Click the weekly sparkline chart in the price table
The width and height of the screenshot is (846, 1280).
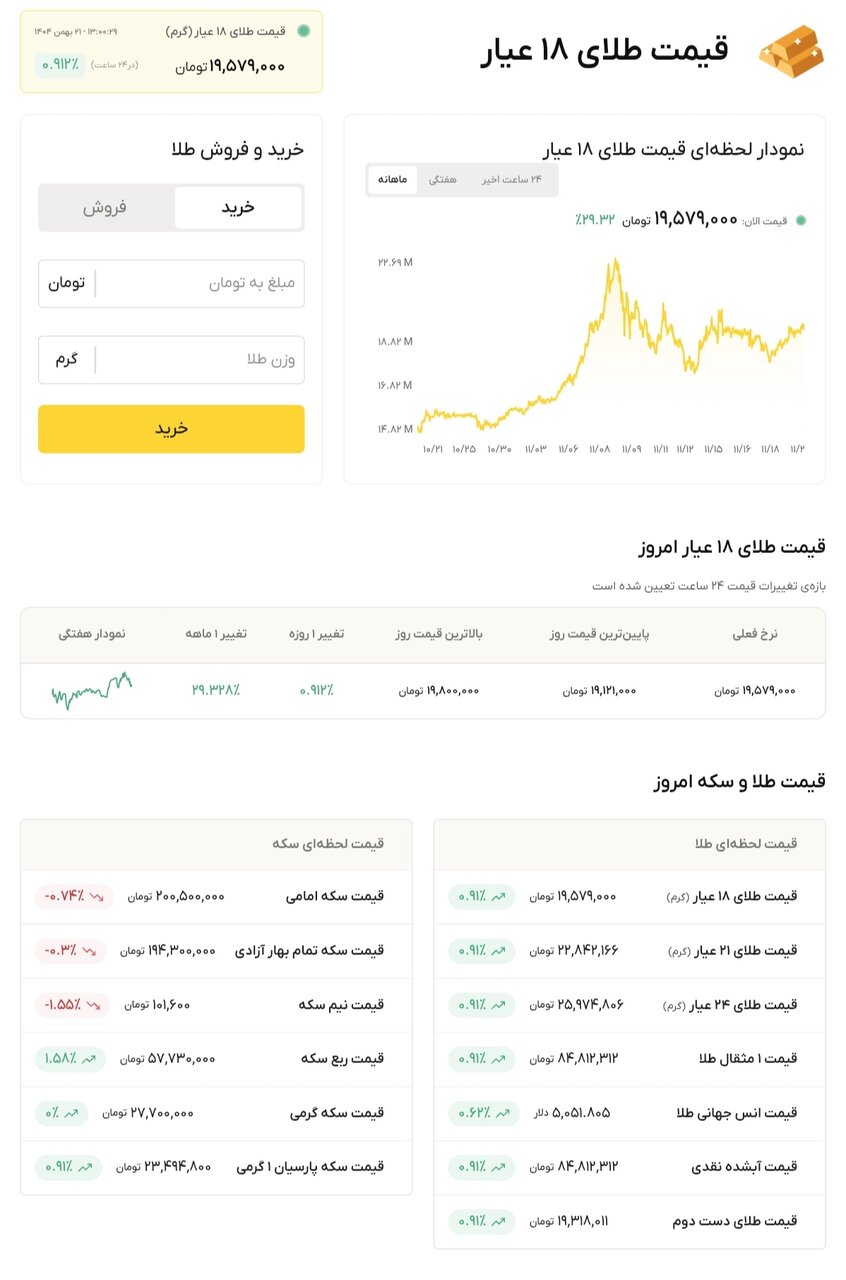tap(92, 689)
